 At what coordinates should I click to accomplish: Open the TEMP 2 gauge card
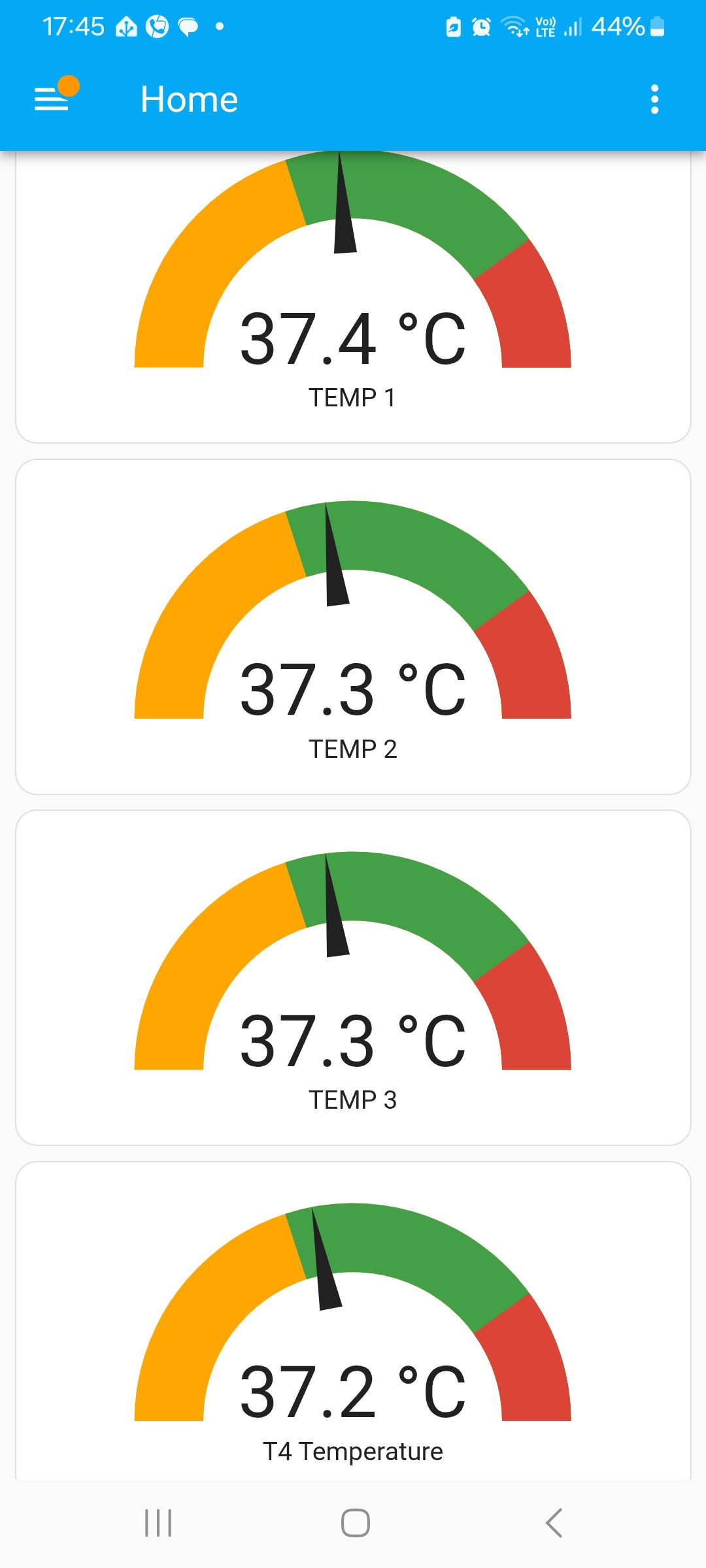coord(353,627)
